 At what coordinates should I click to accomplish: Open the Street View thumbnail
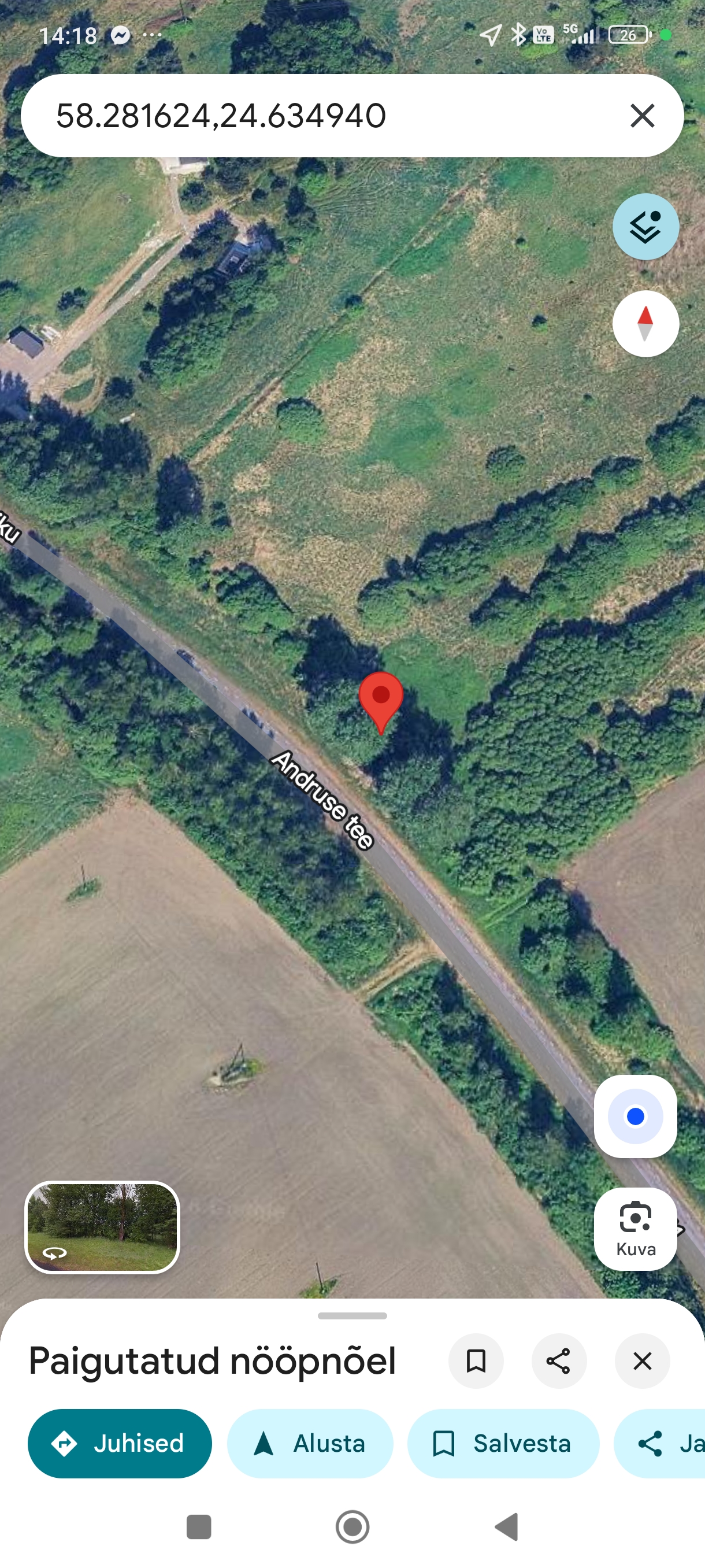[x=102, y=1226]
